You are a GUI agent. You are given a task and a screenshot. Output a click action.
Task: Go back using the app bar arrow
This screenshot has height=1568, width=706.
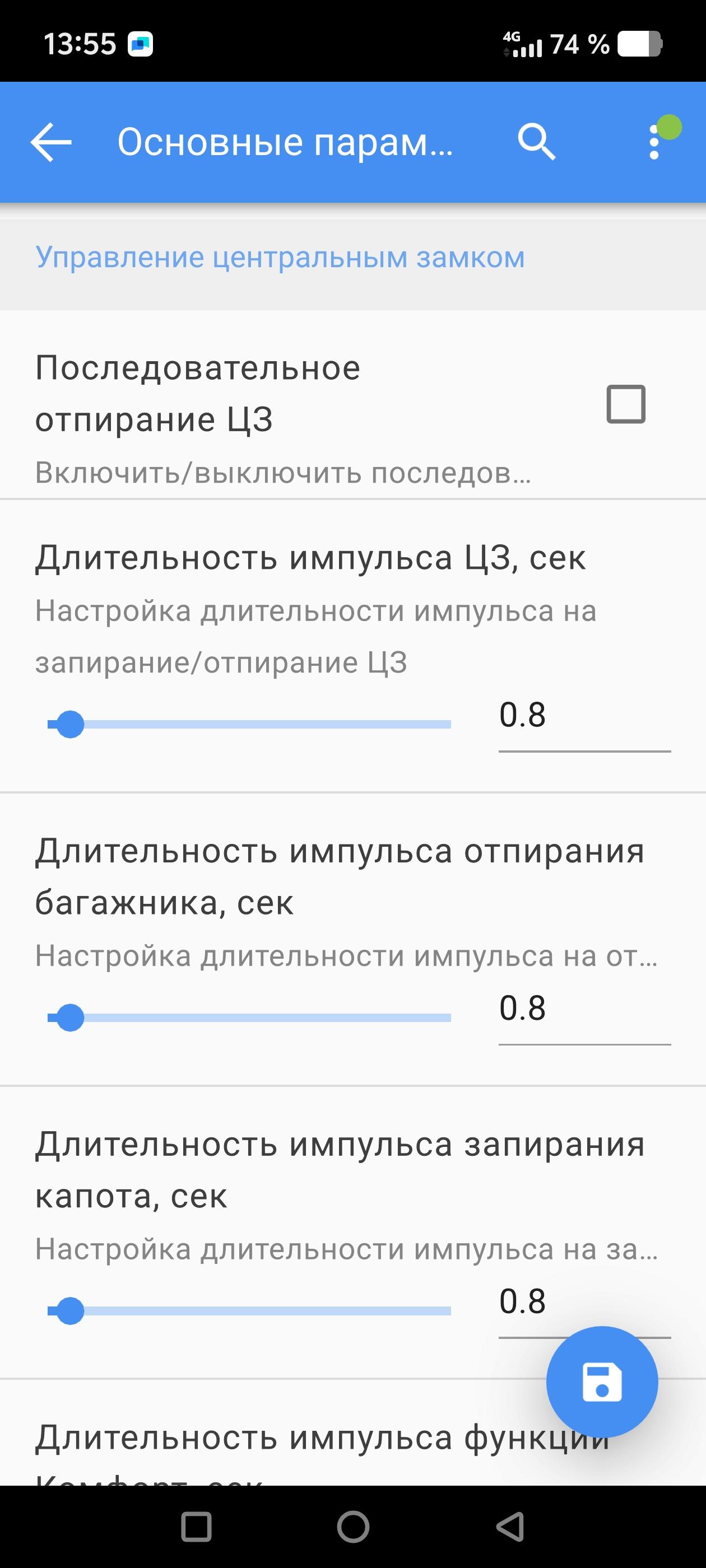(51, 142)
